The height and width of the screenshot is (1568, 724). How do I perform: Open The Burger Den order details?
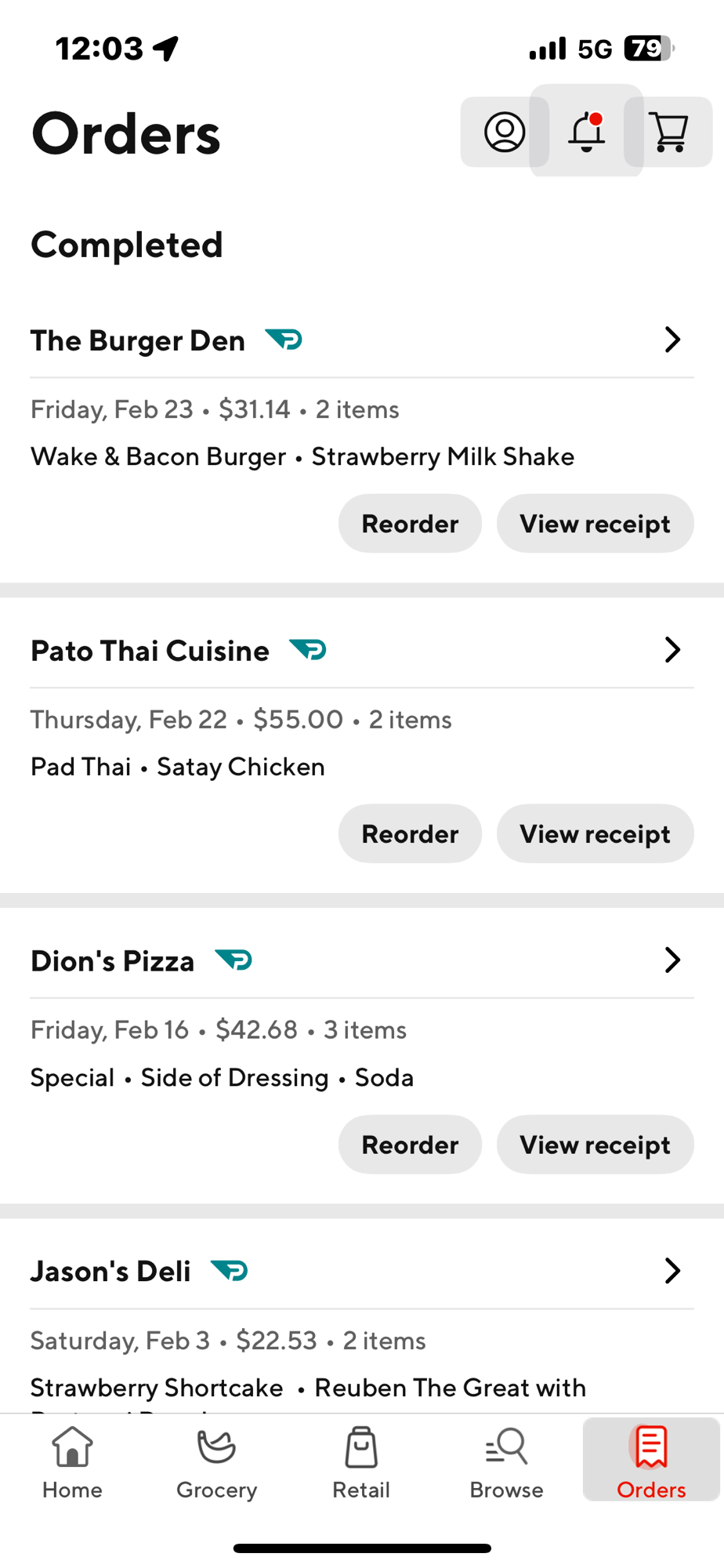672,340
